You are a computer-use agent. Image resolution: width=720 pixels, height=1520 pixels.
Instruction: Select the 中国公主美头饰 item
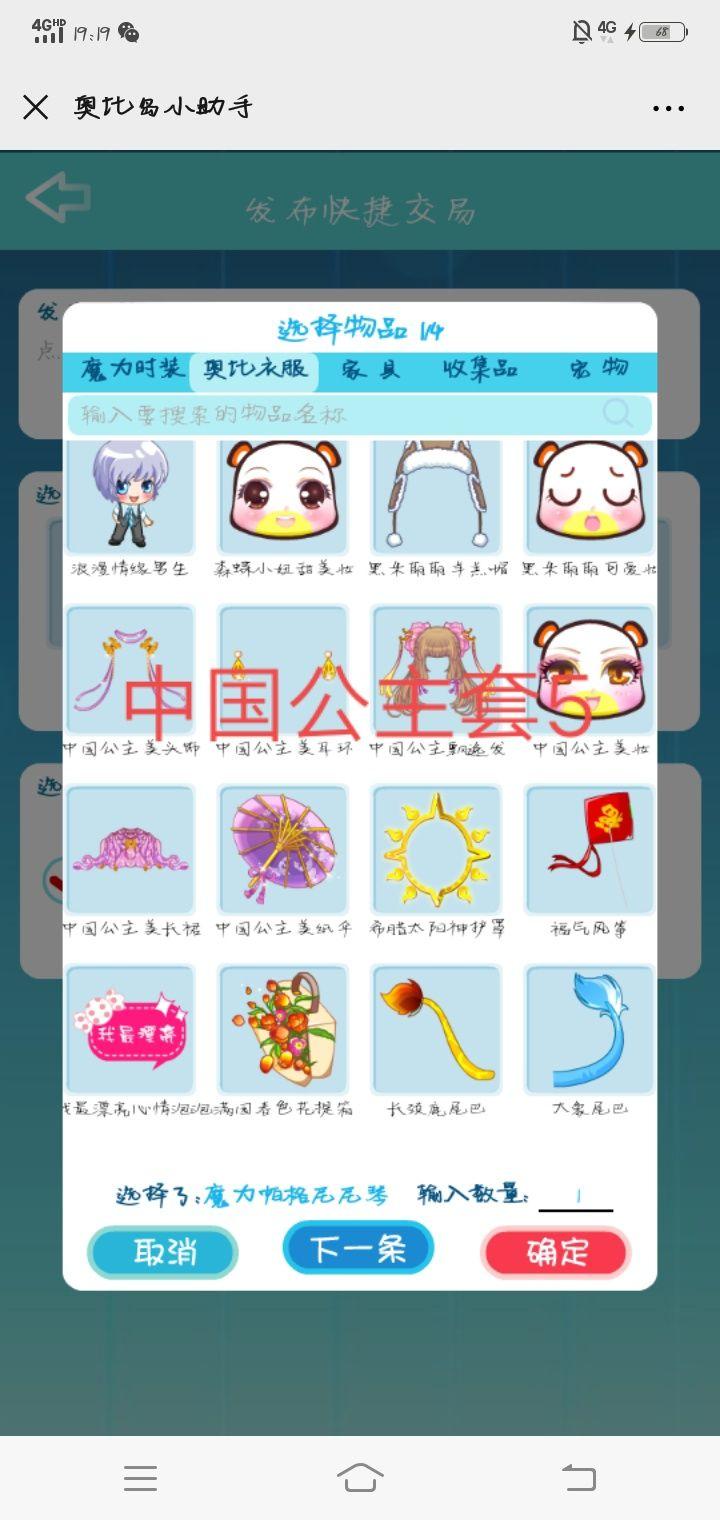(130, 670)
